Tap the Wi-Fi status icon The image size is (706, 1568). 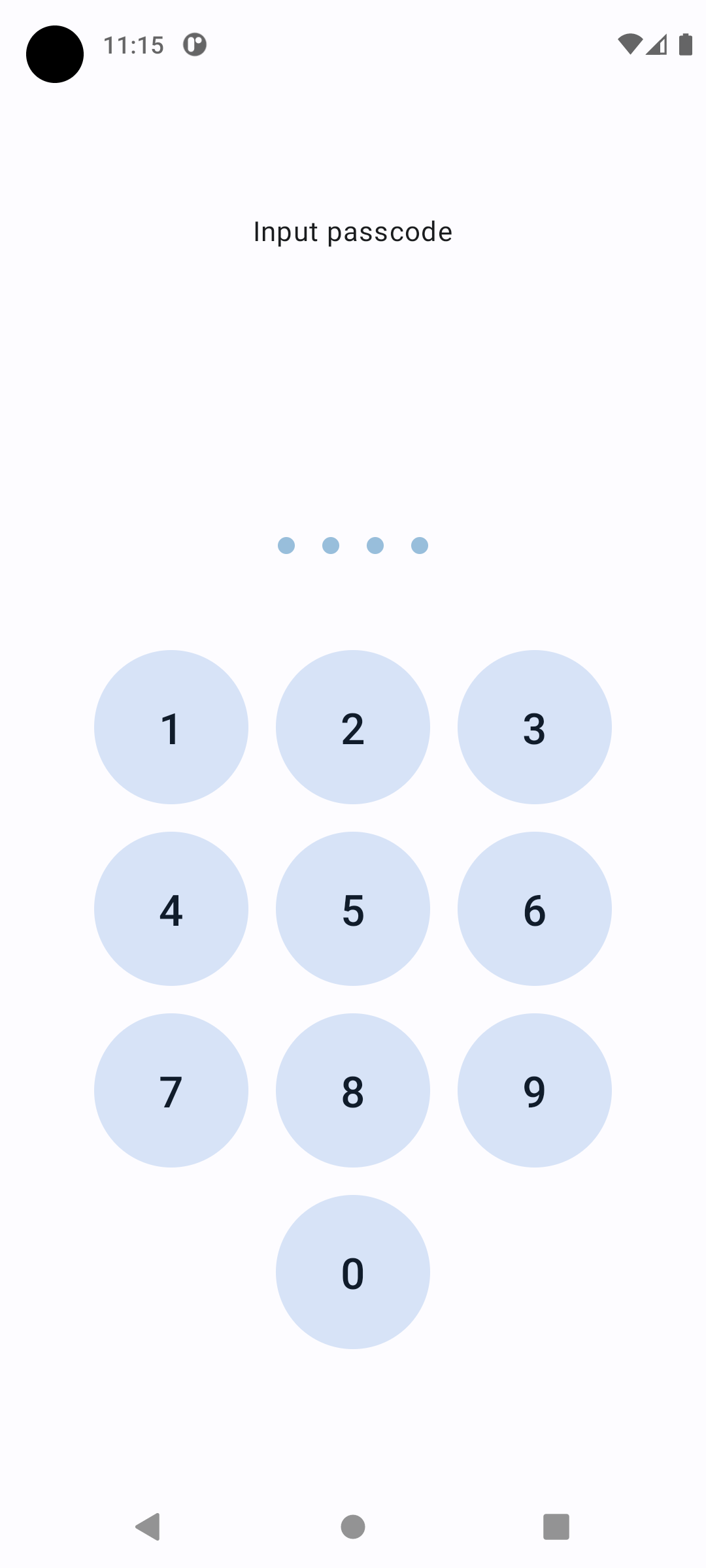pyautogui.click(x=629, y=44)
